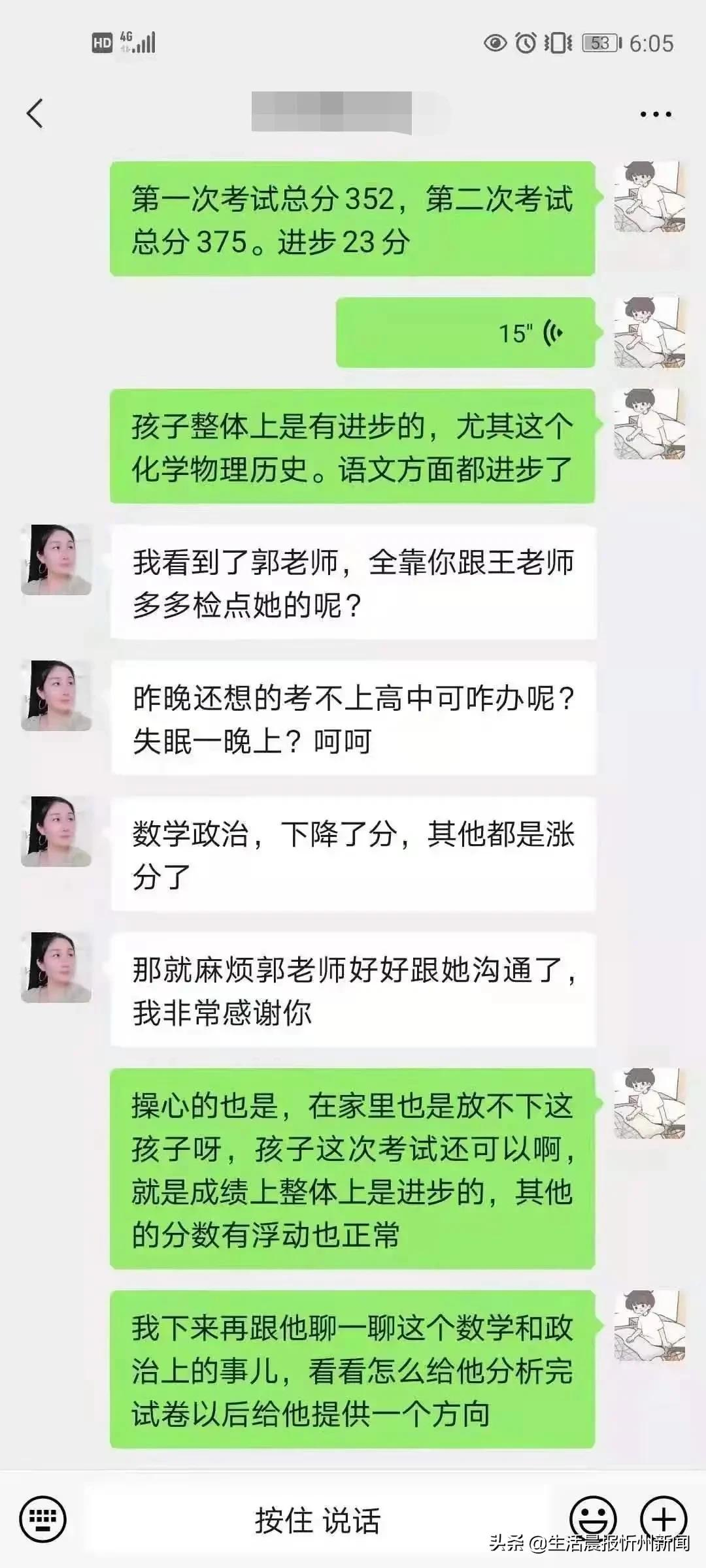Tap the vibration mode status icon
The image size is (706, 1568).
[554, 41]
